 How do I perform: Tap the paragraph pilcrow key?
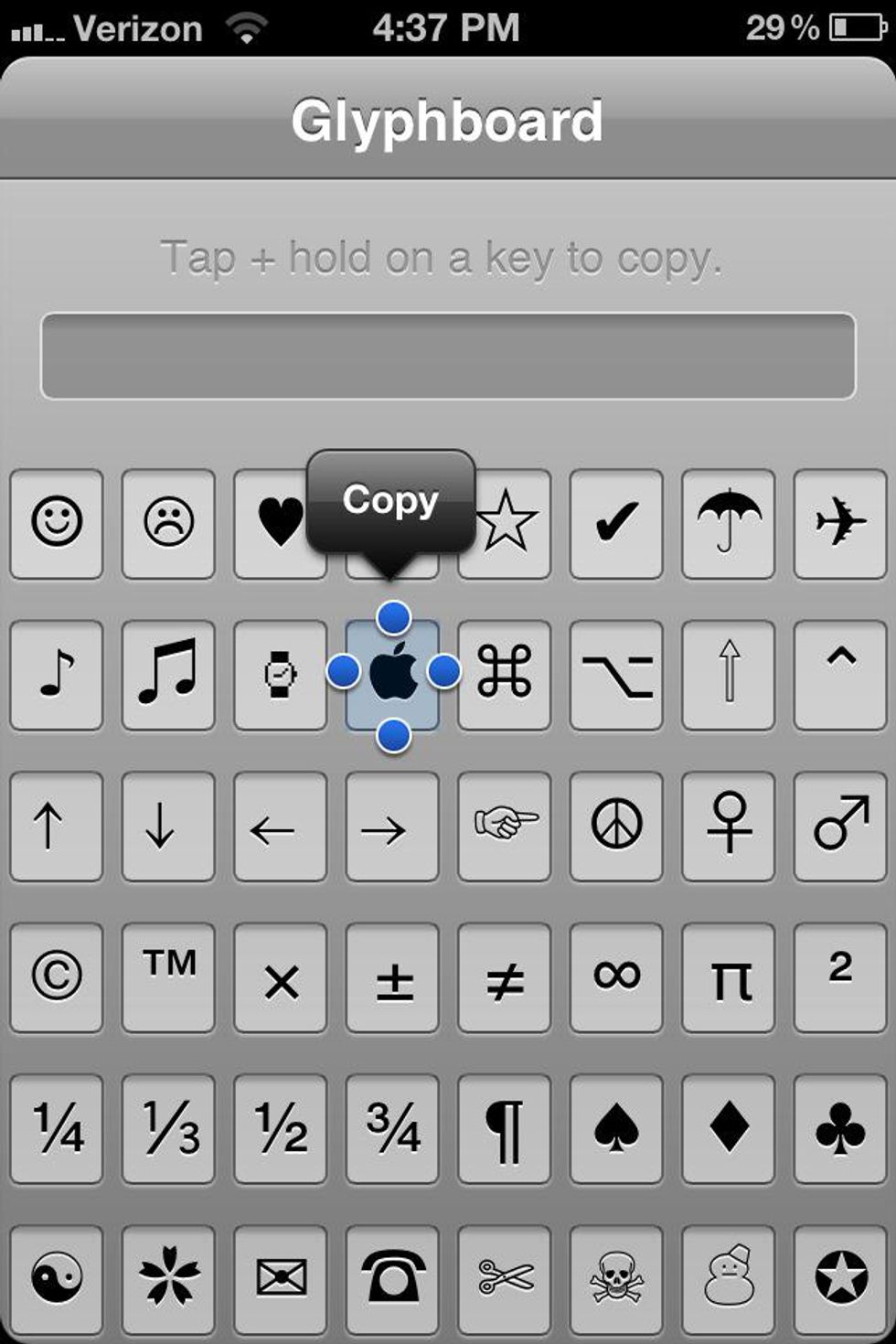(x=505, y=1128)
